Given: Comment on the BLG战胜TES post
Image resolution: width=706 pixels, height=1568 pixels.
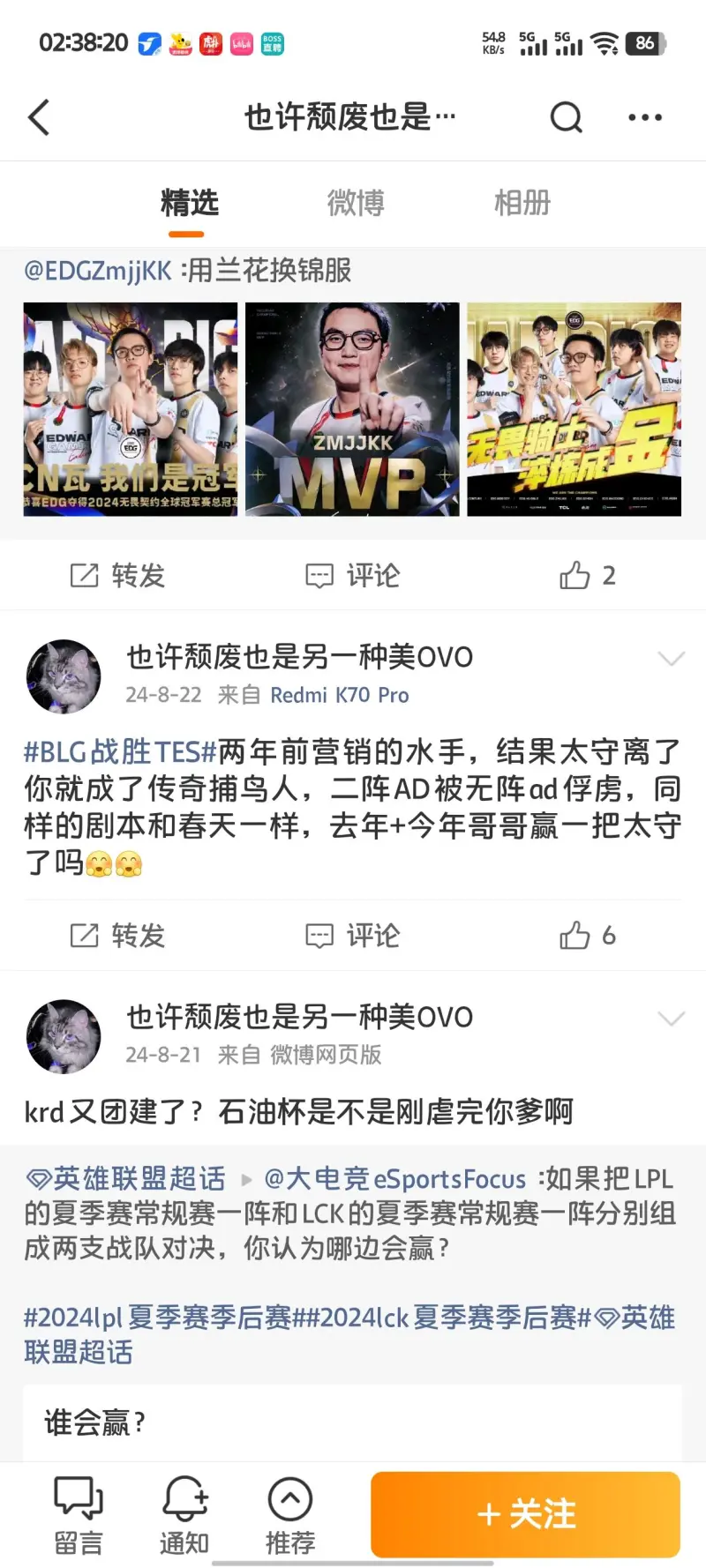Looking at the screenshot, I should tap(352, 936).
